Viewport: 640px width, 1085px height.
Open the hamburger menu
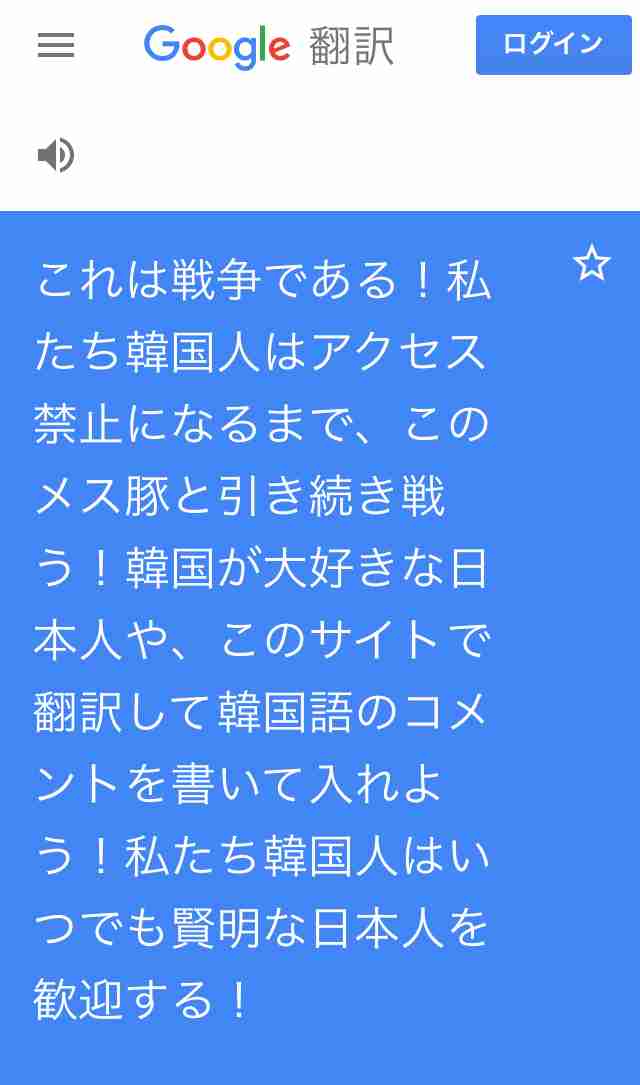click(56, 45)
